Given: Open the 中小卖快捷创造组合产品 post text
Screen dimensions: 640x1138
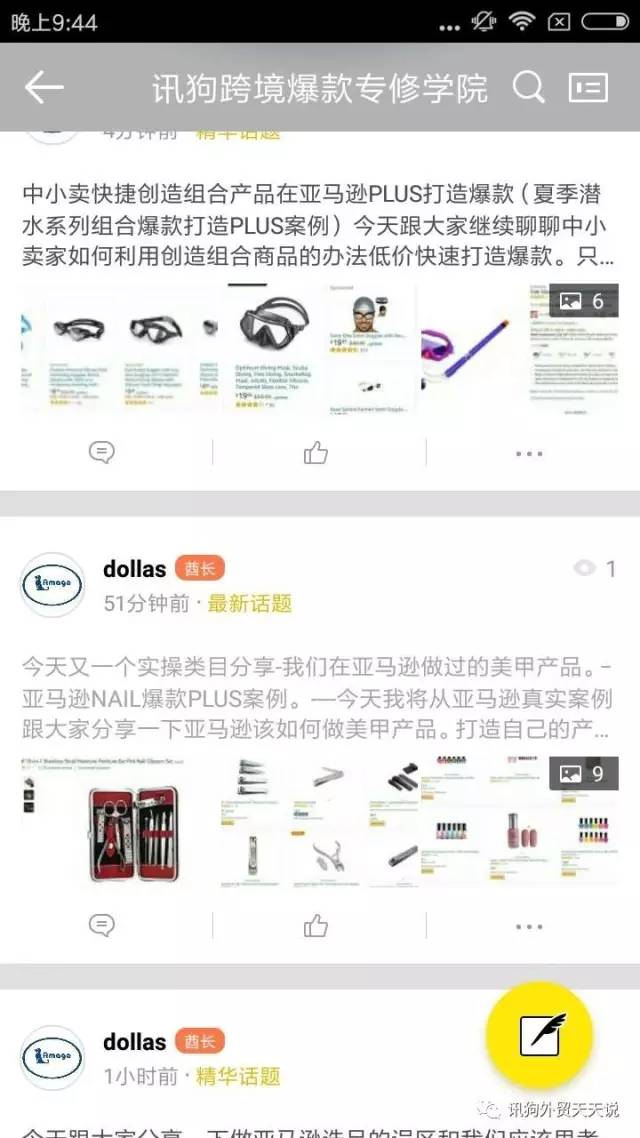Looking at the screenshot, I should (x=318, y=224).
